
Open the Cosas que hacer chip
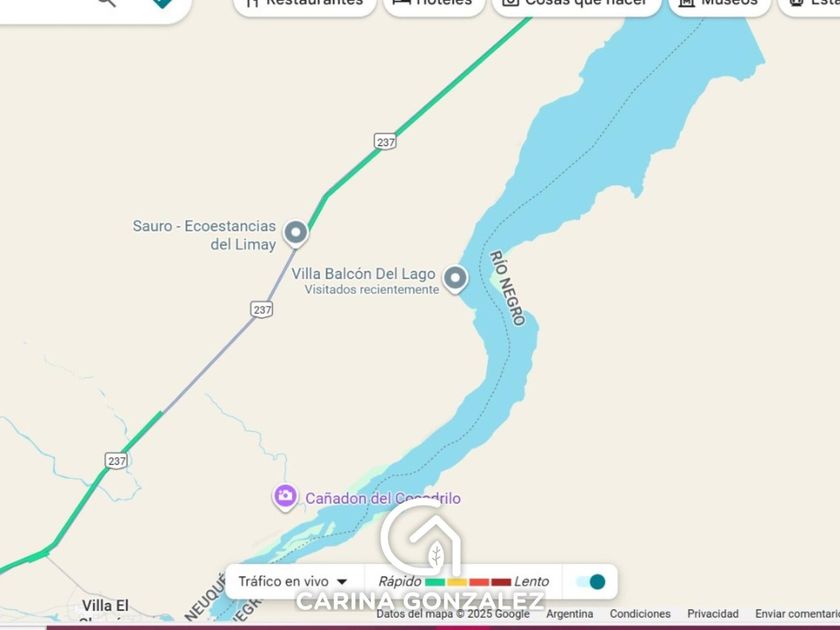click(x=577, y=4)
